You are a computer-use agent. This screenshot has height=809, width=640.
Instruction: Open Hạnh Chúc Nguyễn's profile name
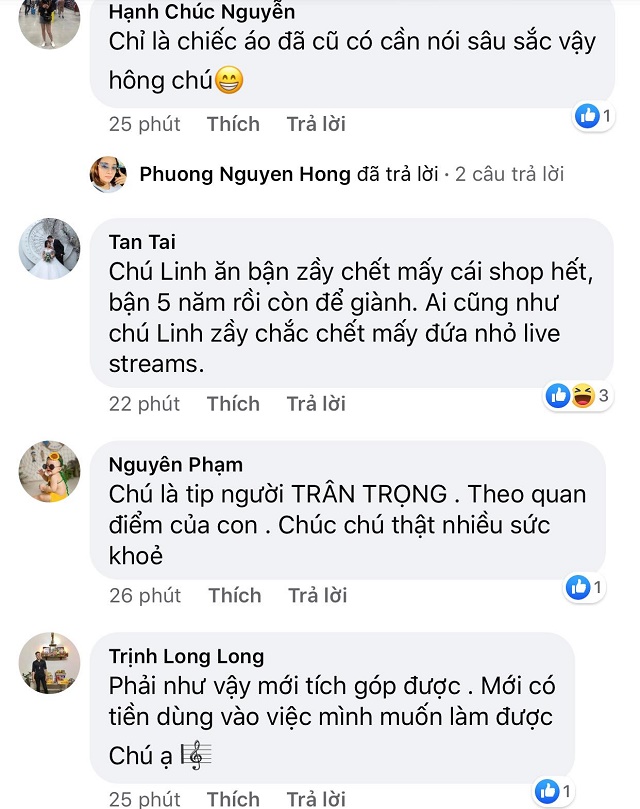click(x=201, y=13)
